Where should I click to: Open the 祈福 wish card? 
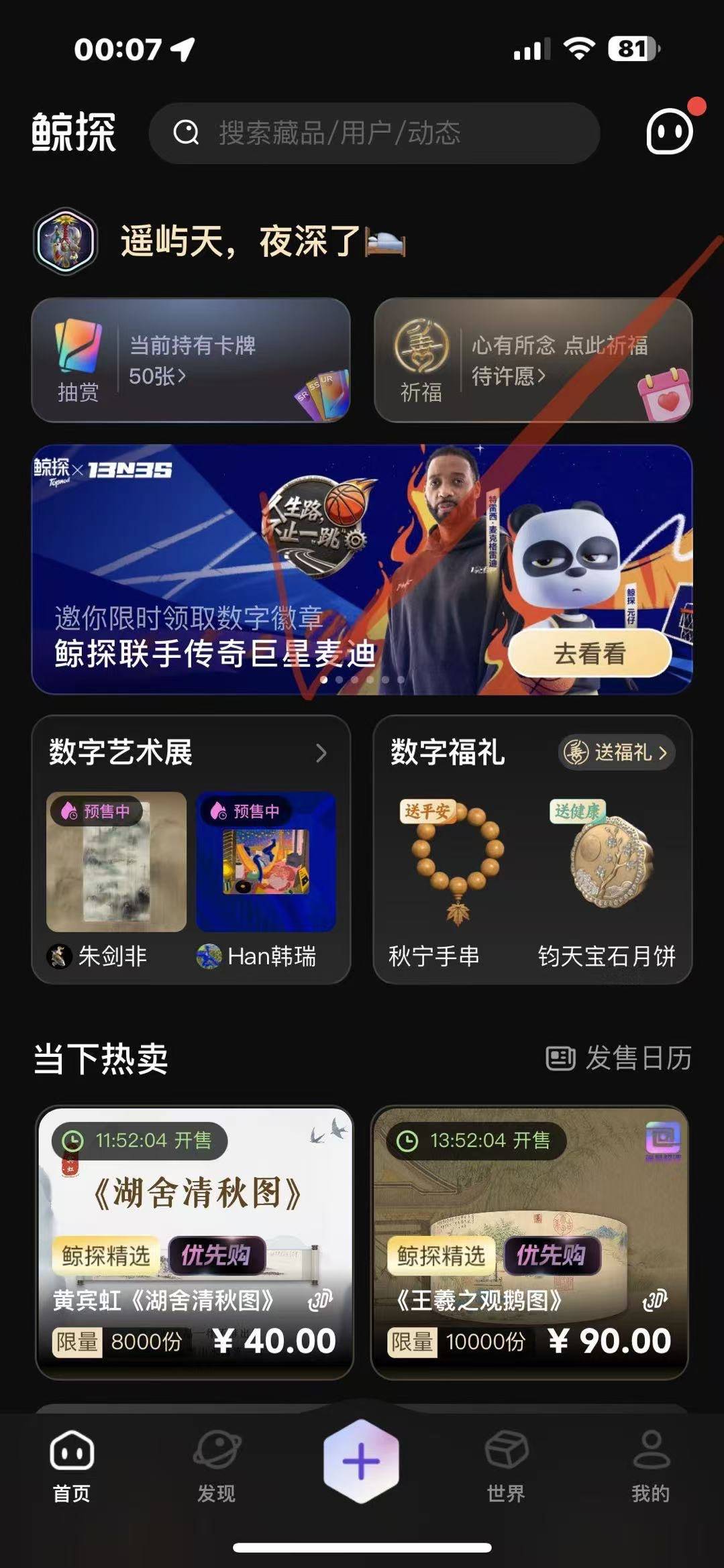(533, 361)
